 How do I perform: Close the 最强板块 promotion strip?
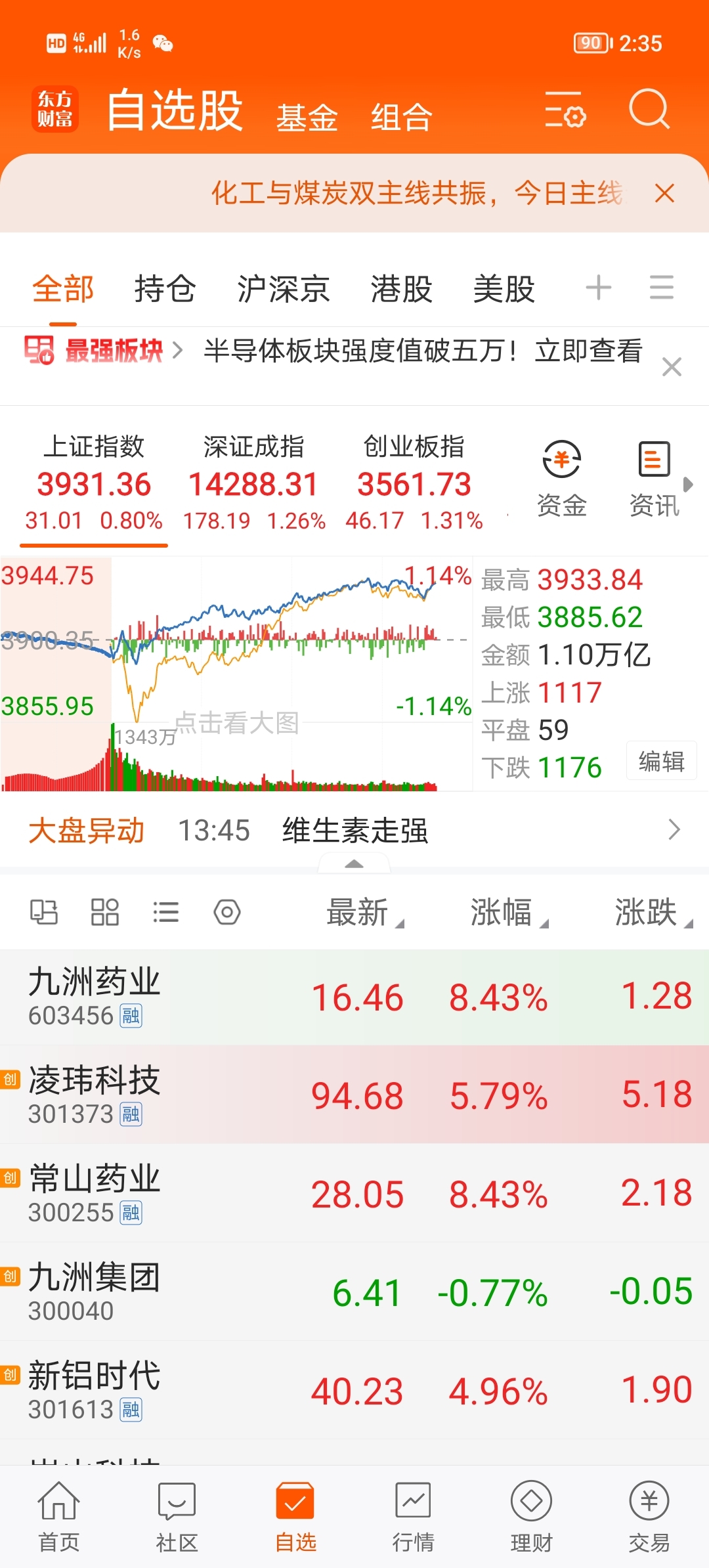(x=672, y=367)
